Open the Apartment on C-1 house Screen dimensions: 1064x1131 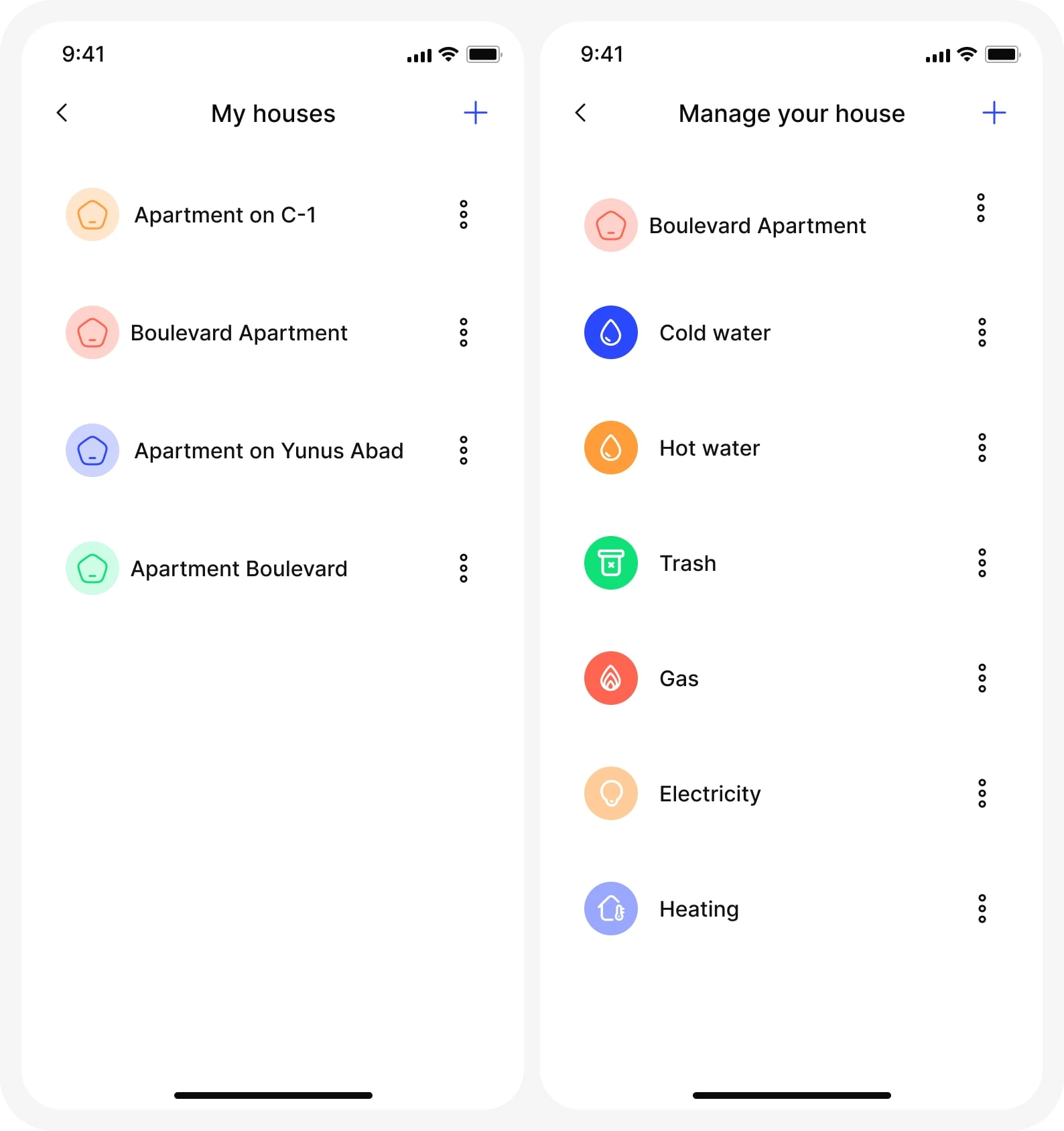point(225,215)
